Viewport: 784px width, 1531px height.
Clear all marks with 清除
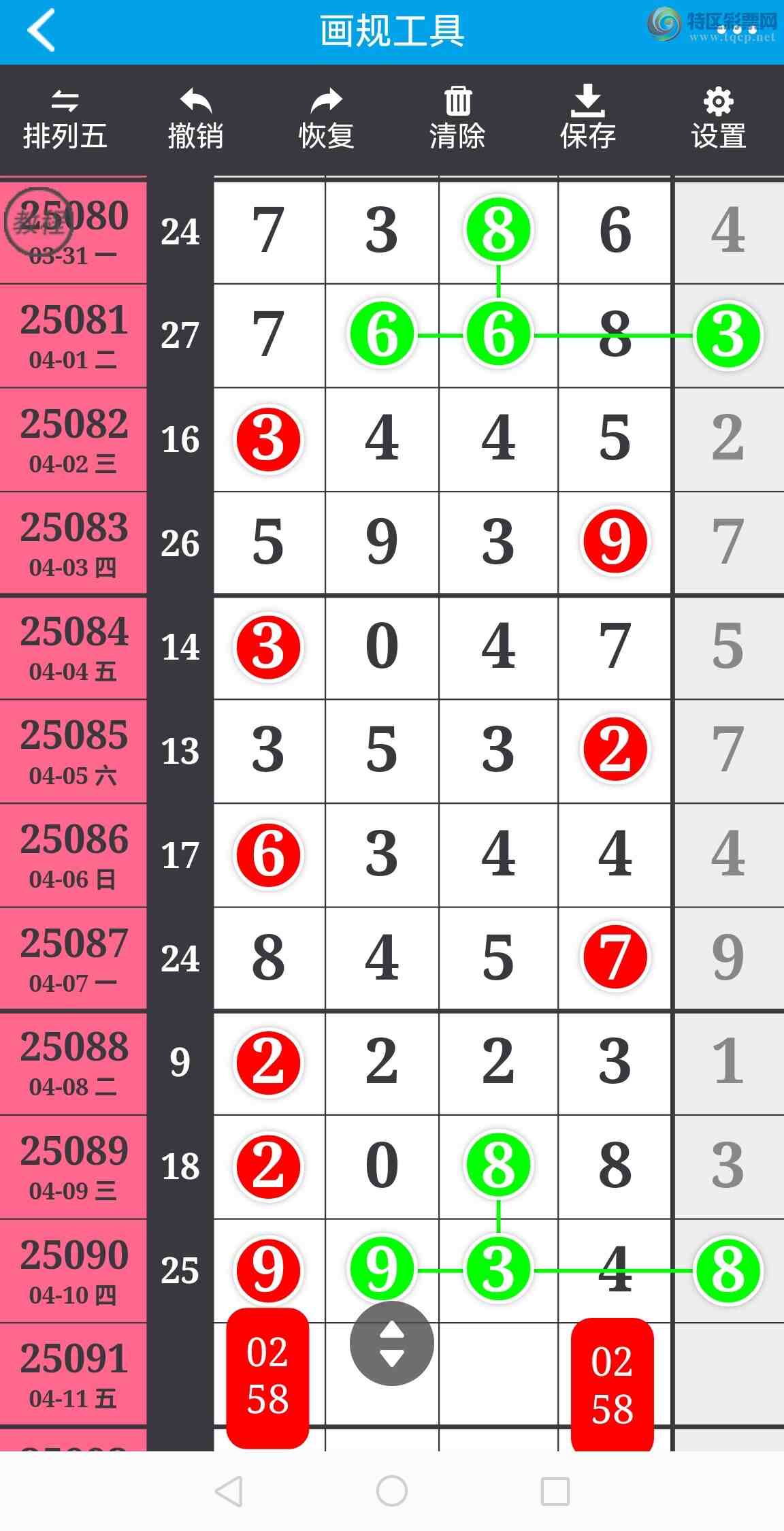tap(457, 120)
